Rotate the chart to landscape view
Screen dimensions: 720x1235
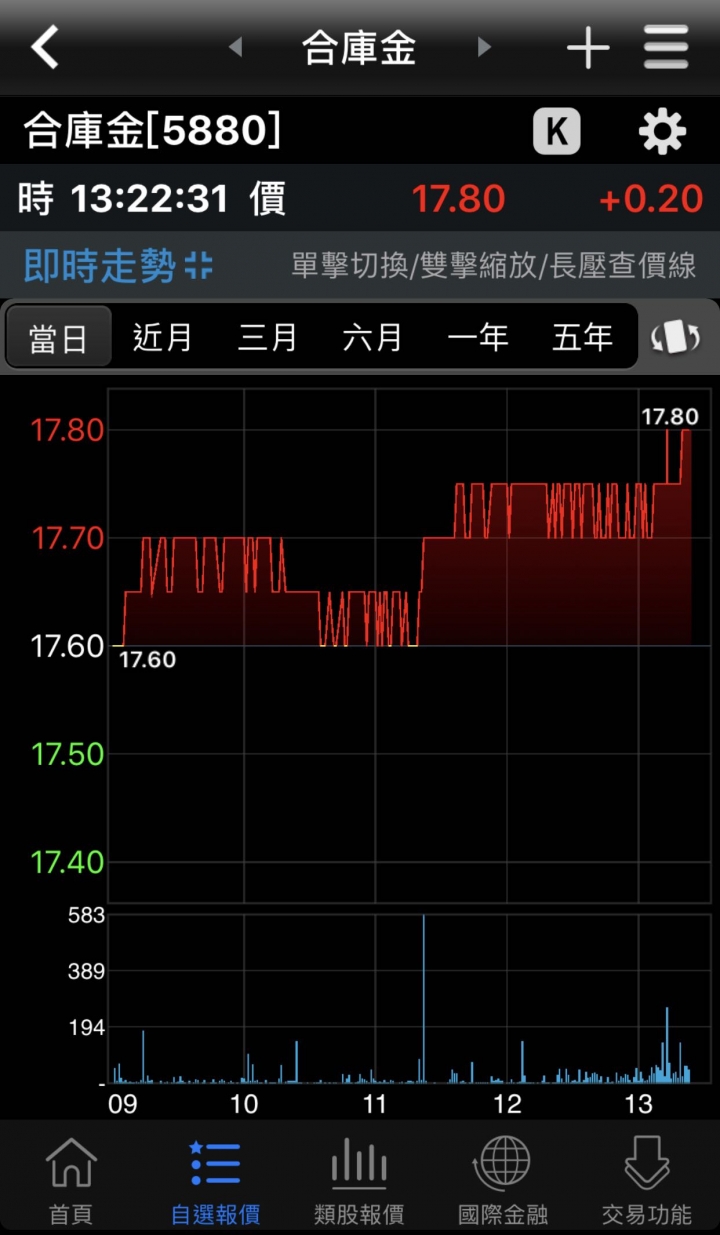676,338
